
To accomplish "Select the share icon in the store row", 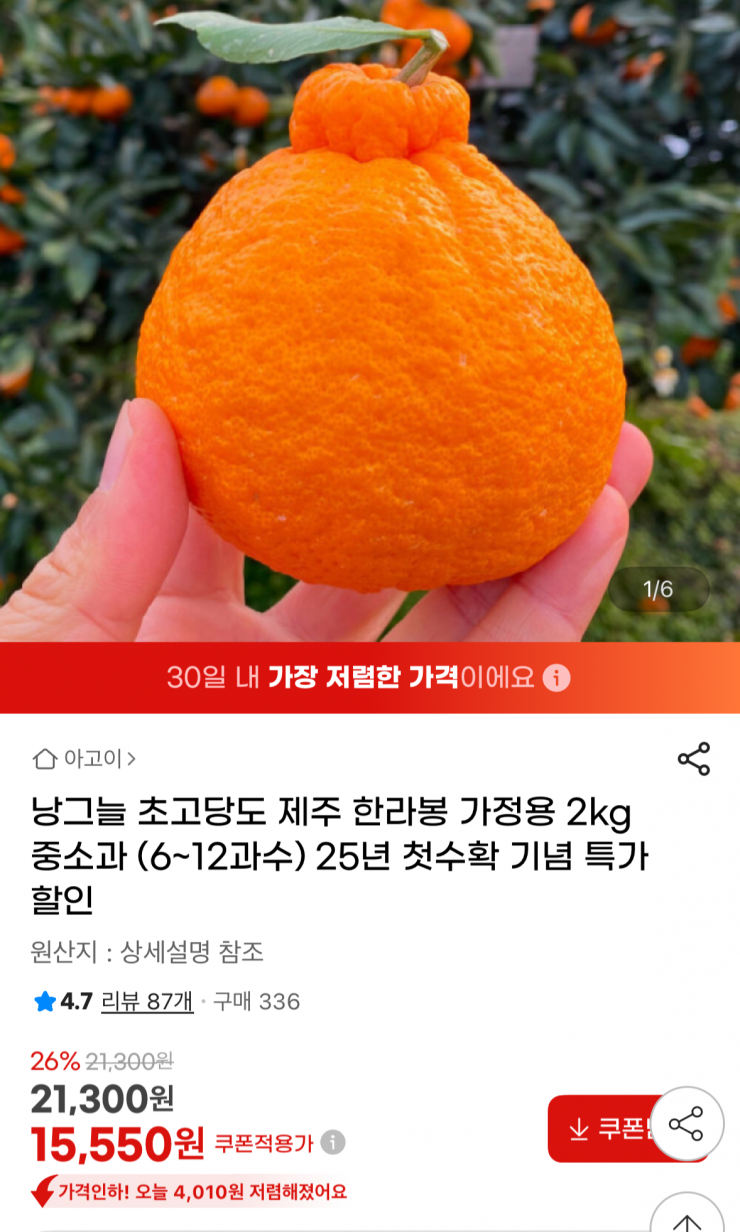I will coord(694,760).
